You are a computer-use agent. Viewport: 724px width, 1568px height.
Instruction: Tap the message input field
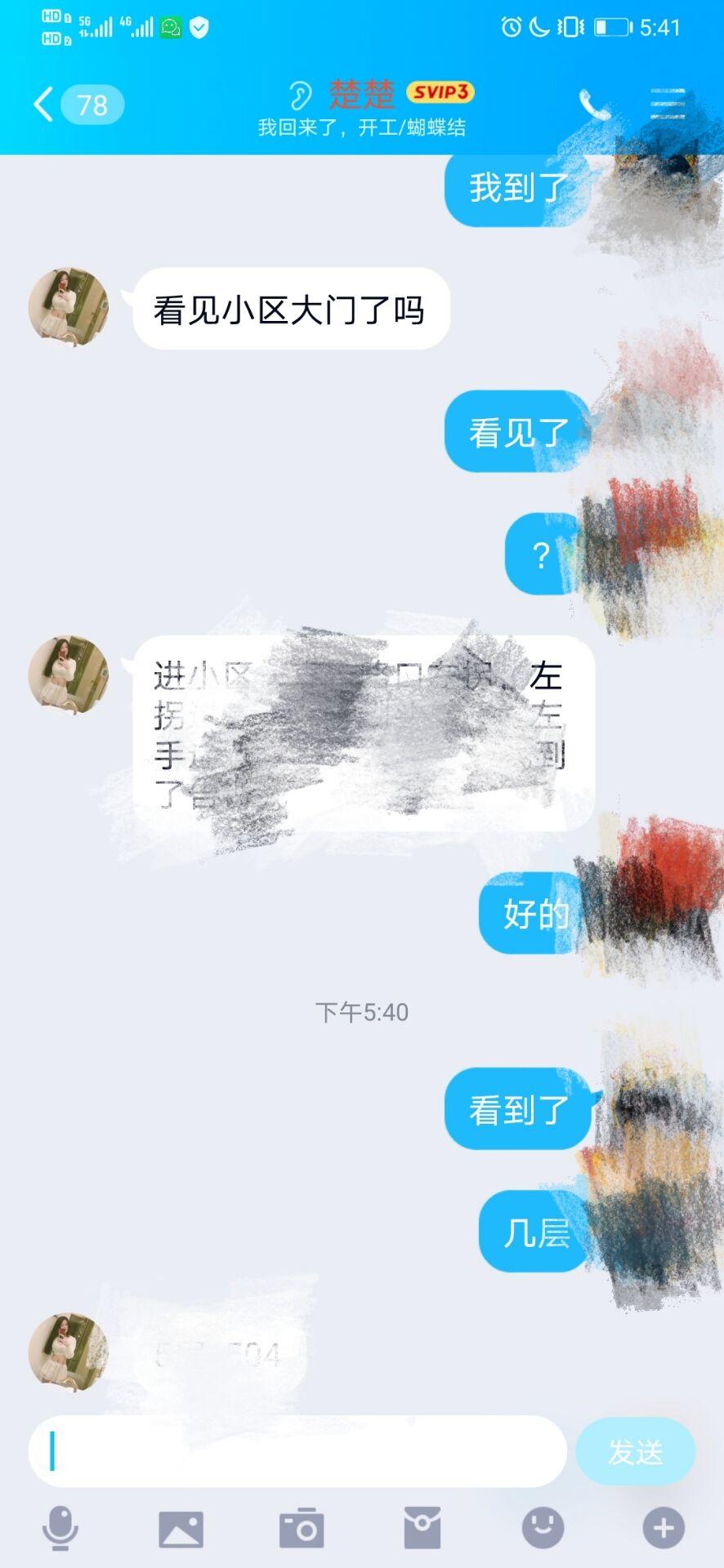298,1451
